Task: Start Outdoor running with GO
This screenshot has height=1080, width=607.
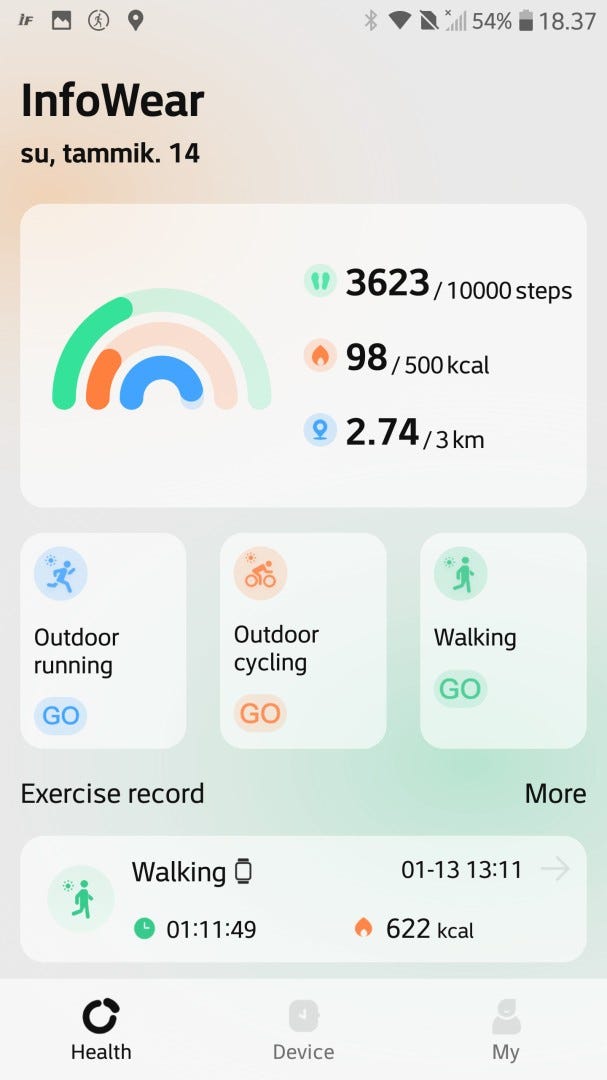Action: click(60, 716)
